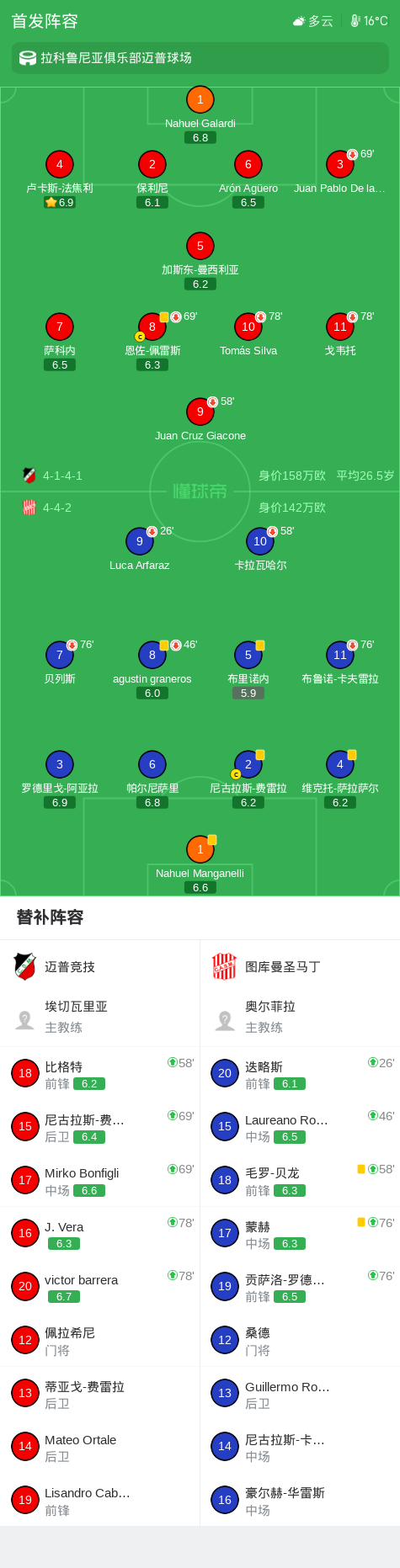The image size is (400, 1568).
Task: View player 卢卡斯-法焦利 on the pitch
Action: click(59, 179)
